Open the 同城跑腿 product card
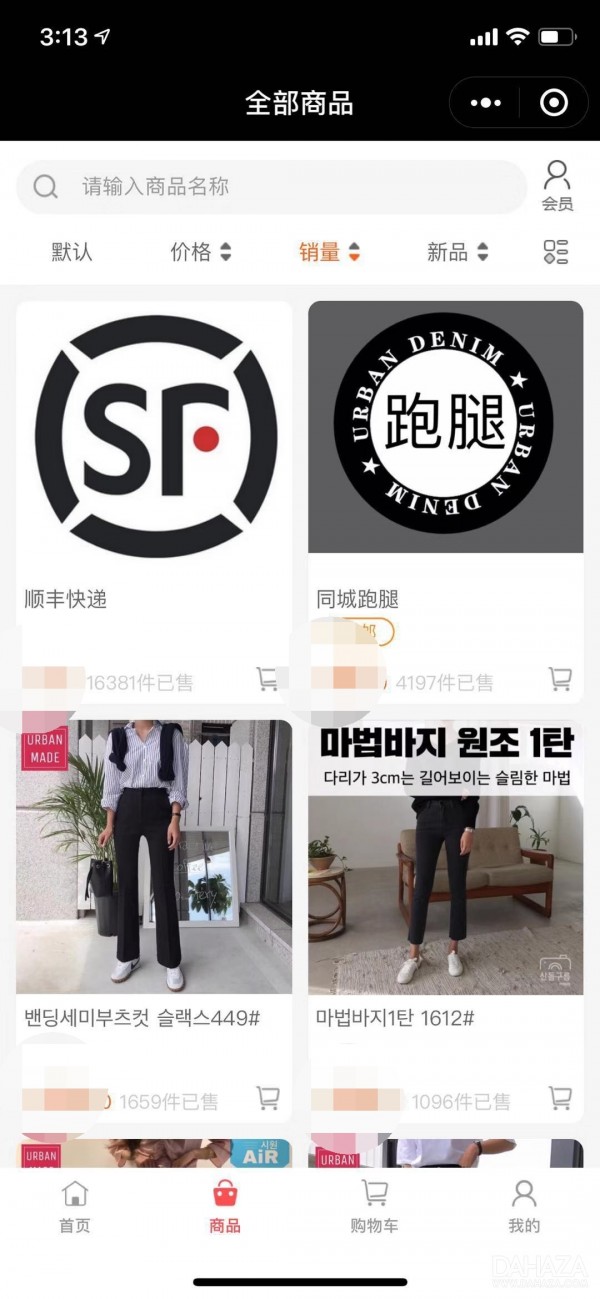Image resolution: width=600 pixels, height=1299 pixels. pos(445,440)
